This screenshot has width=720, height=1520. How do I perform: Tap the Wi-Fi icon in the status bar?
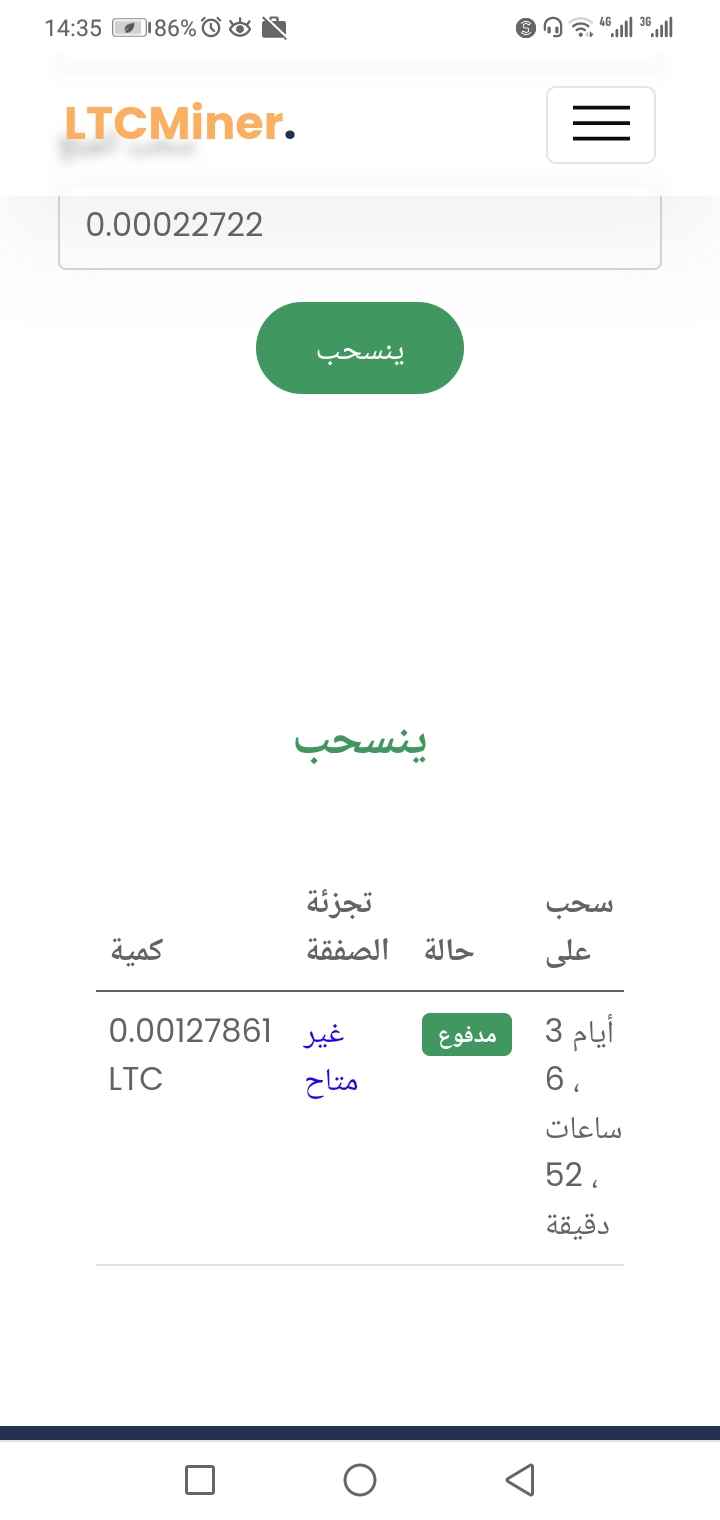584,27
